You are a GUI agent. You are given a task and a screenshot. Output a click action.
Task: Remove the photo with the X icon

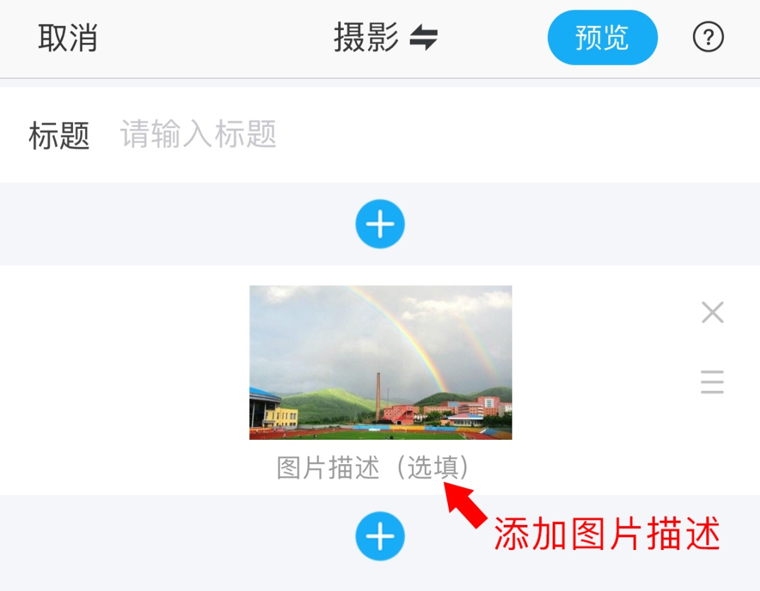712,312
